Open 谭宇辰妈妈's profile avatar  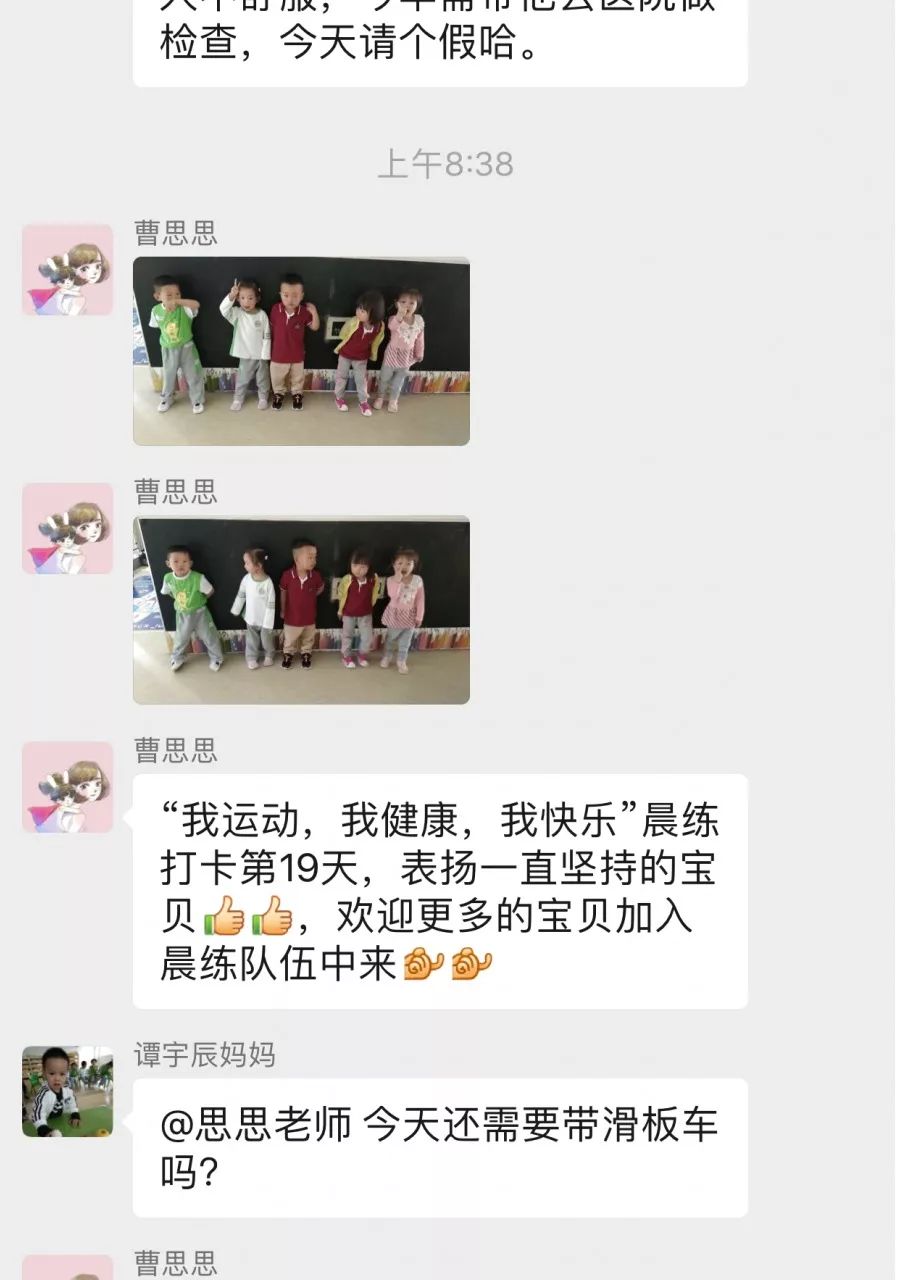(x=67, y=1091)
